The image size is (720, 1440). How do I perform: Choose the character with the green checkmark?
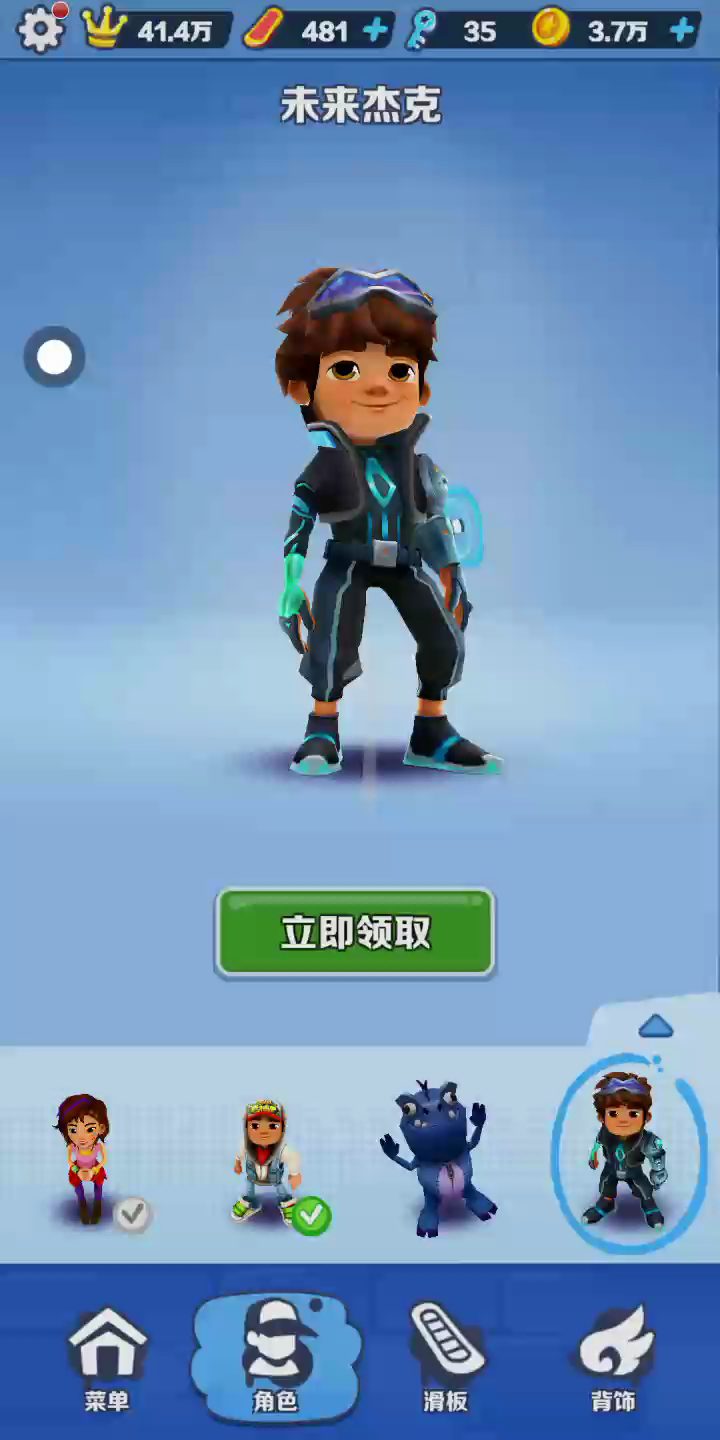pyautogui.click(x=268, y=1163)
